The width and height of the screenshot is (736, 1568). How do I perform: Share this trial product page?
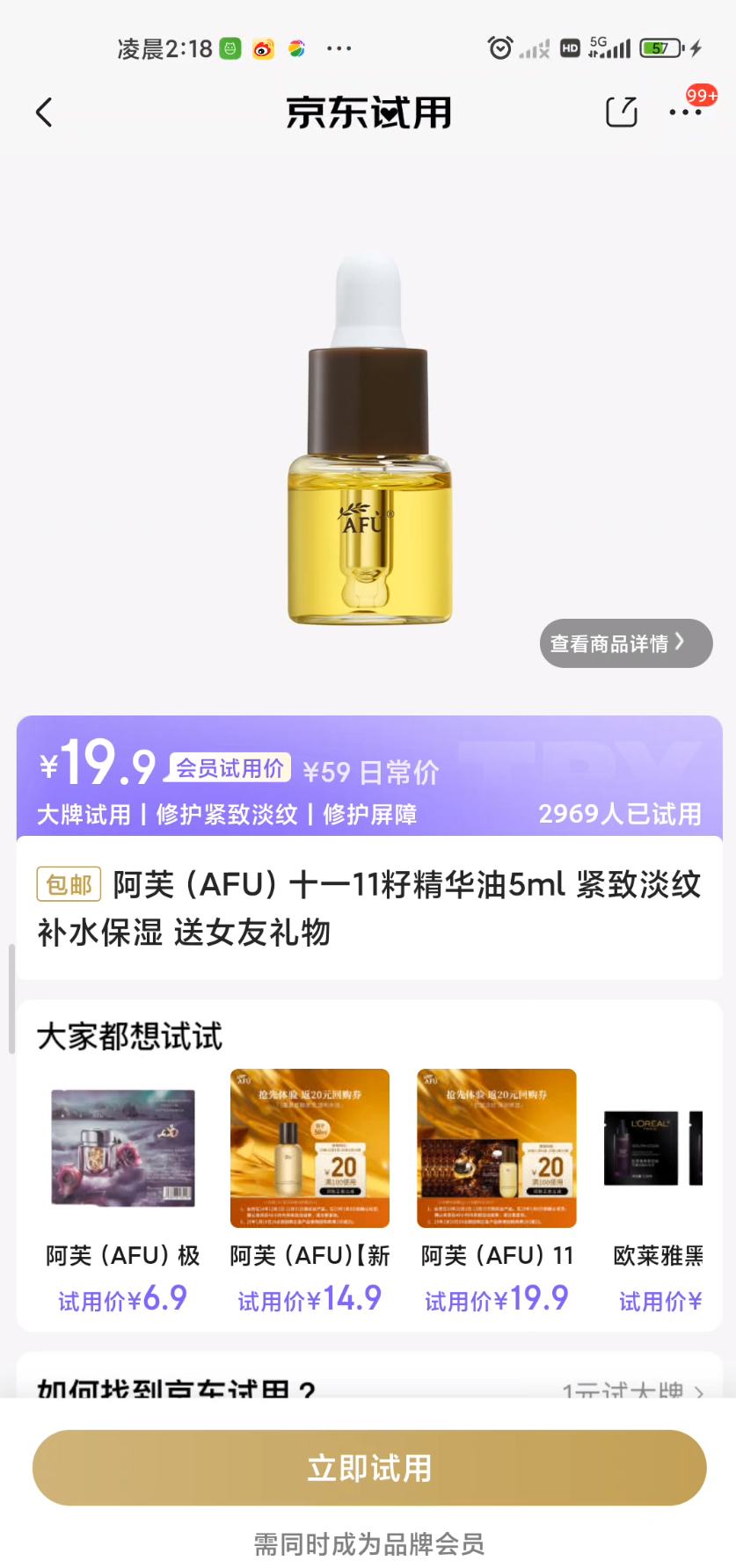click(622, 112)
